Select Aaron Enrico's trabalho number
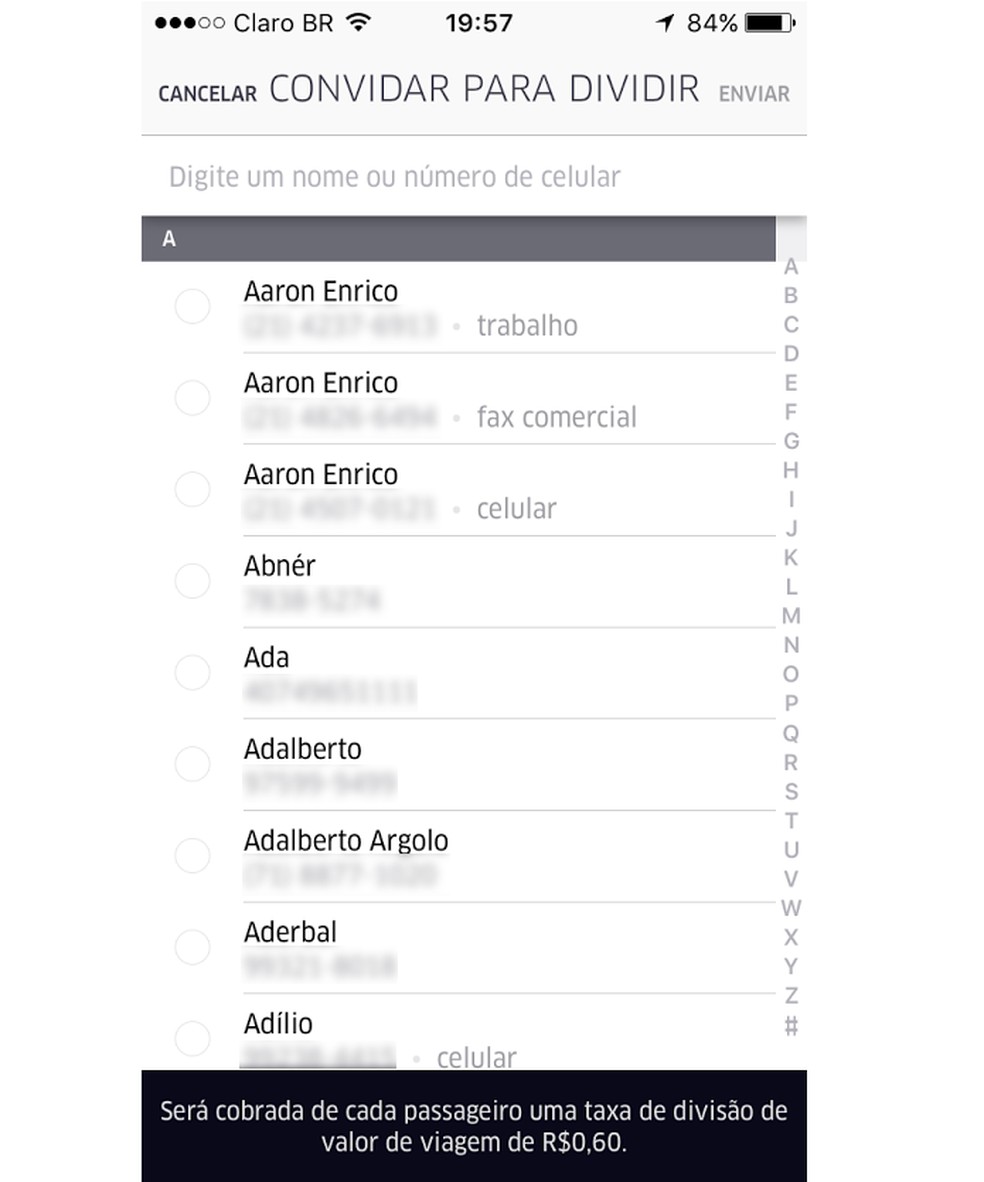 pyautogui.click(x=192, y=307)
